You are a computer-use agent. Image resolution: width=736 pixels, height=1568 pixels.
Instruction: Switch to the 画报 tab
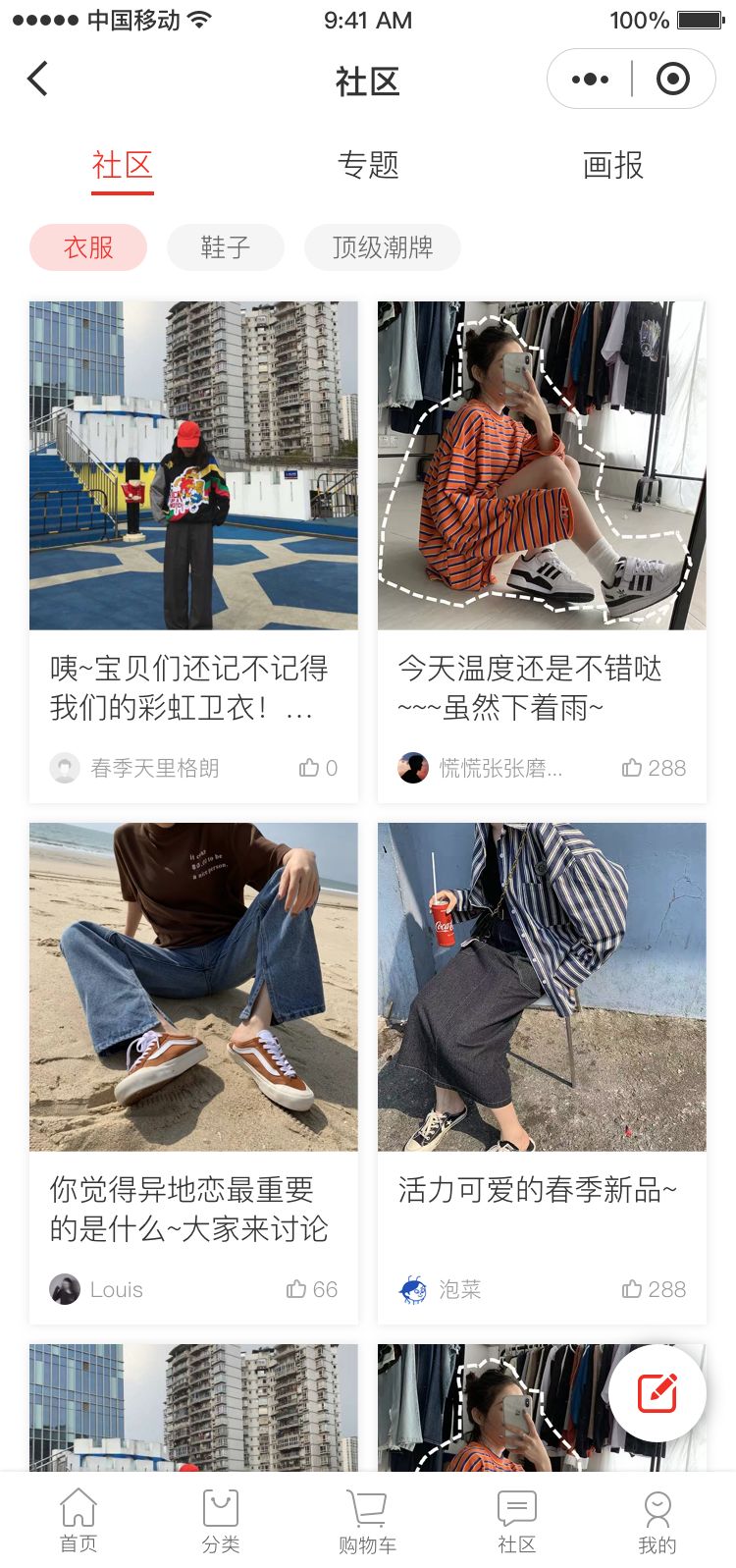point(613,165)
